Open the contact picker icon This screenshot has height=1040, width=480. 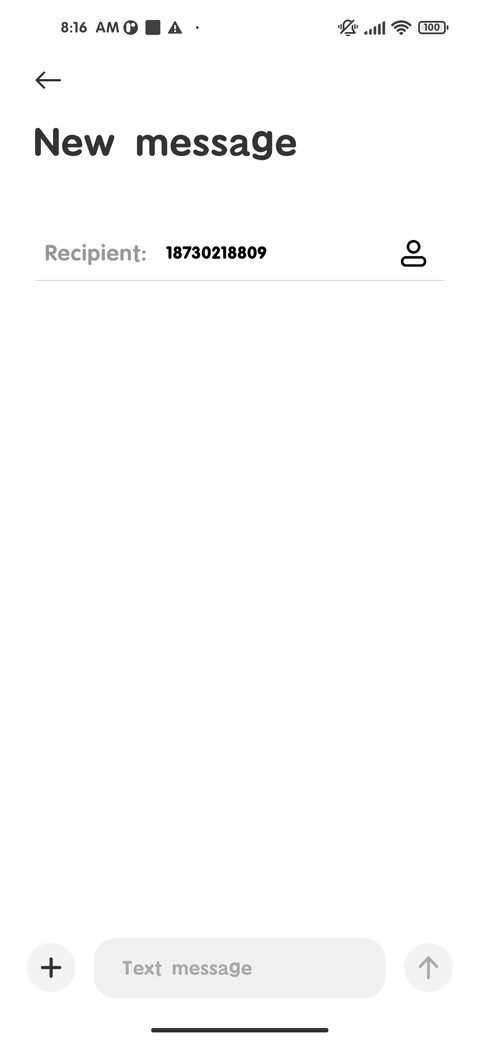pyautogui.click(x=413, y=253)
